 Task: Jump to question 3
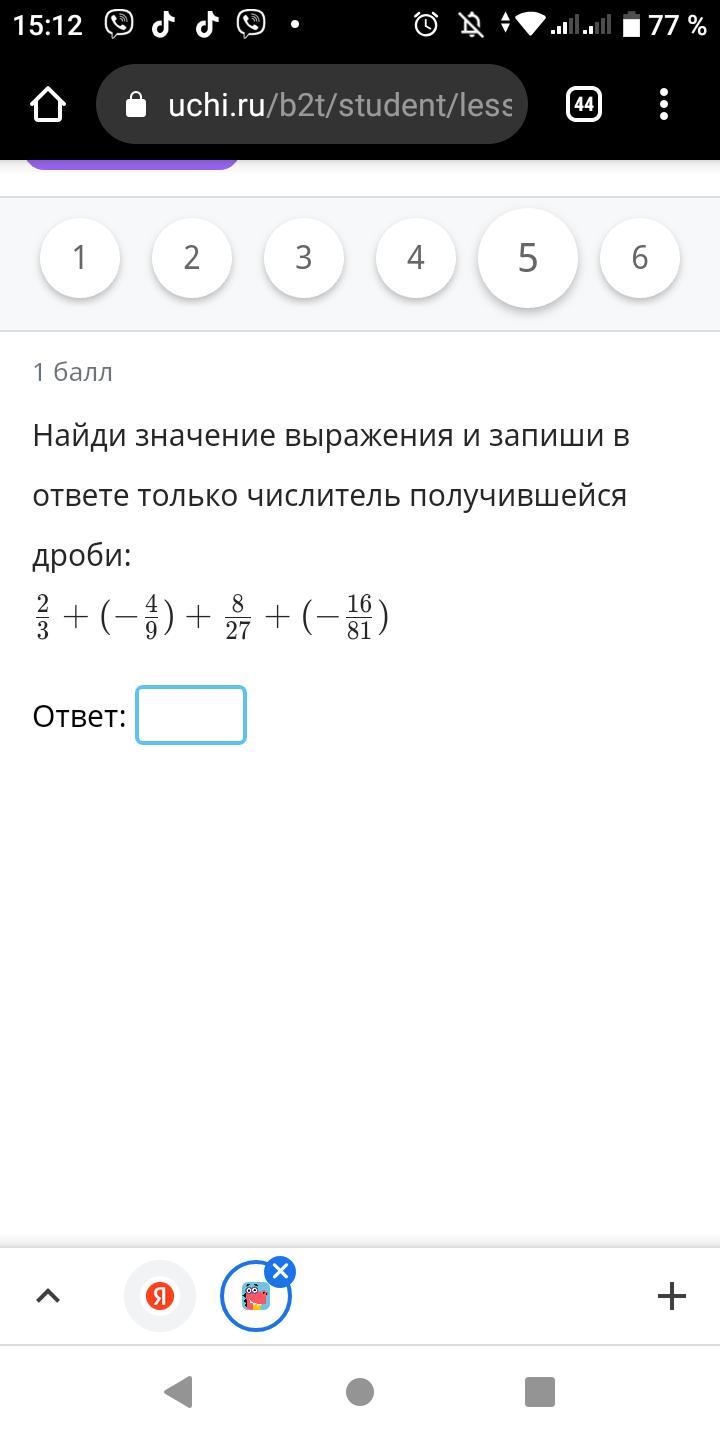pos(304,258)
